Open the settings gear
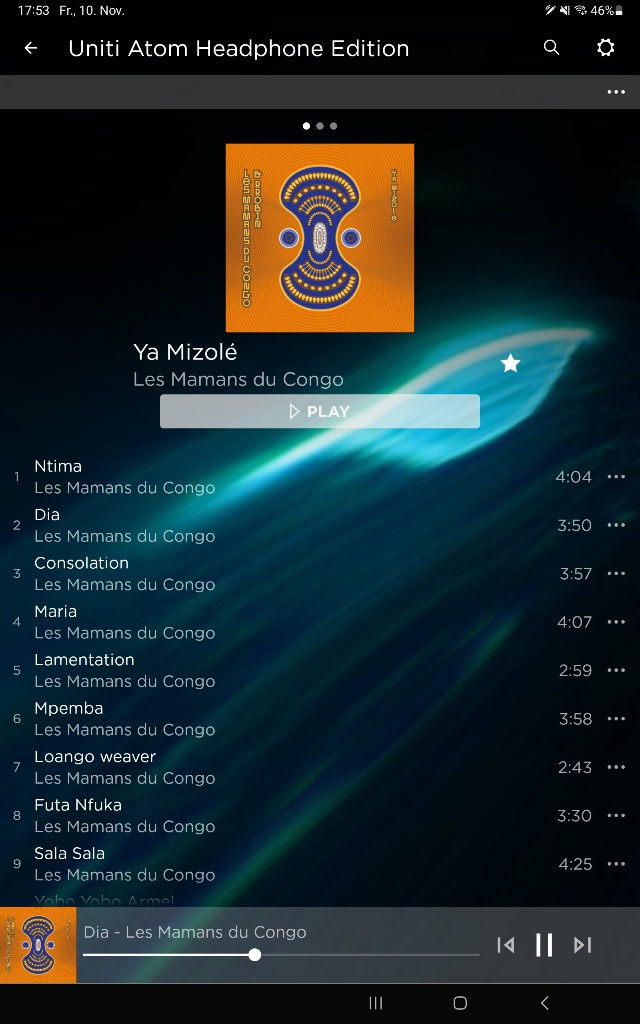640x1024 pixels. click(605, 48)
